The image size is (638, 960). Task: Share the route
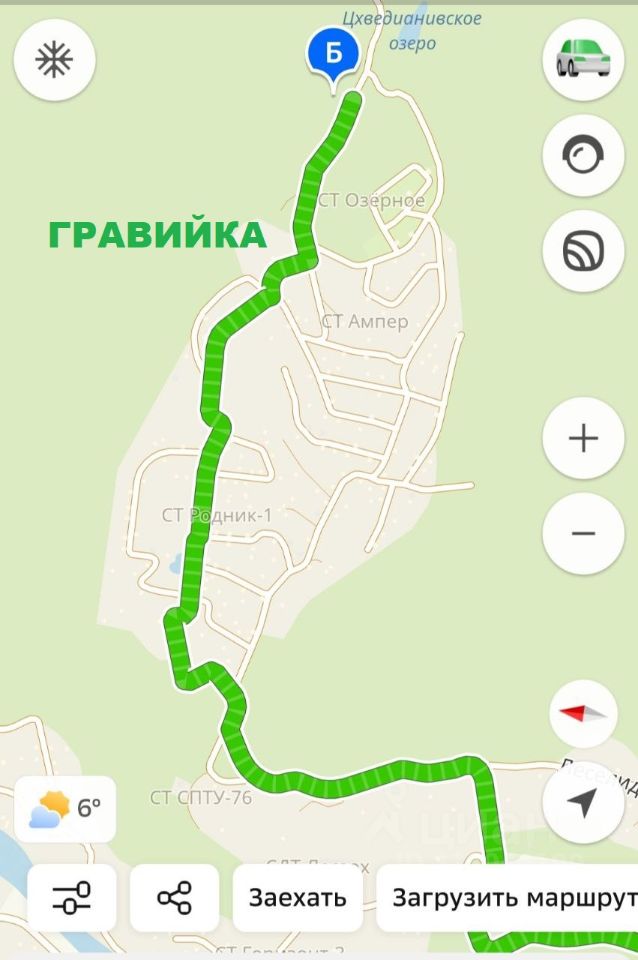click(x=174, y=897)
